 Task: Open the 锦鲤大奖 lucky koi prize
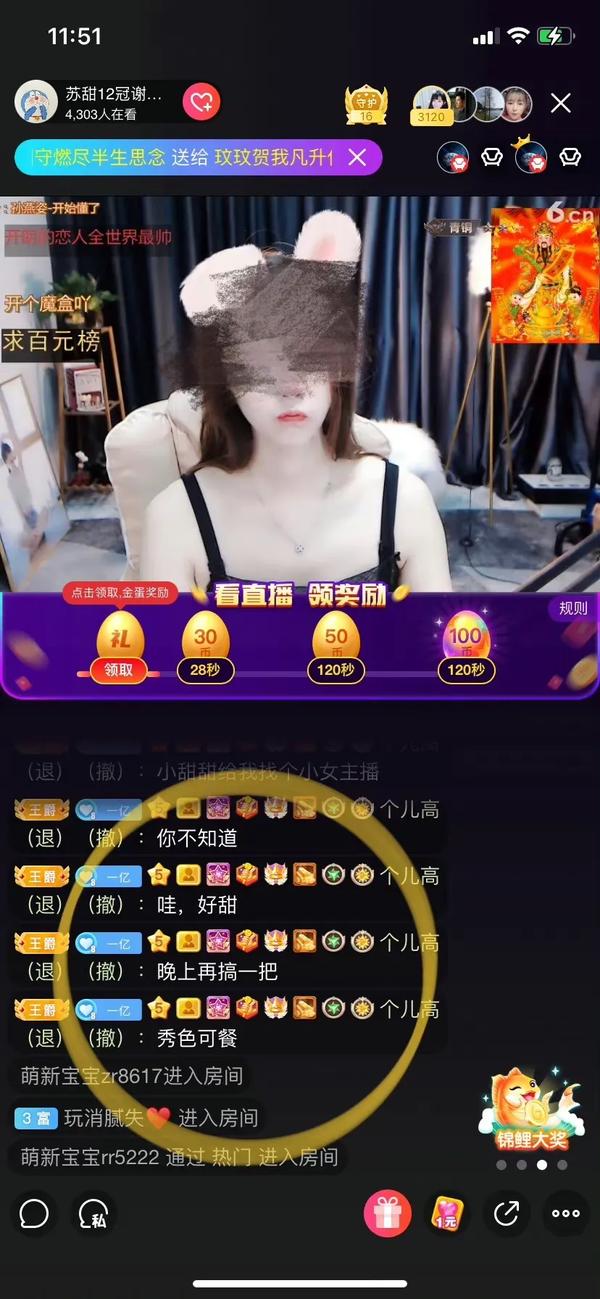click(531, 1110)
